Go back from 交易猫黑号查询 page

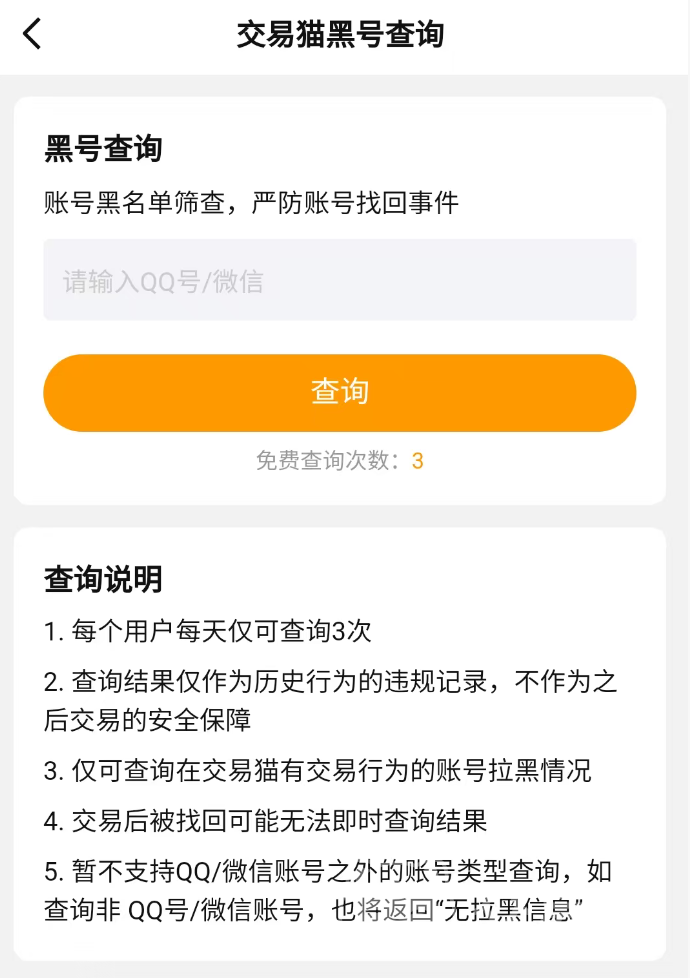tap(33, 34)
